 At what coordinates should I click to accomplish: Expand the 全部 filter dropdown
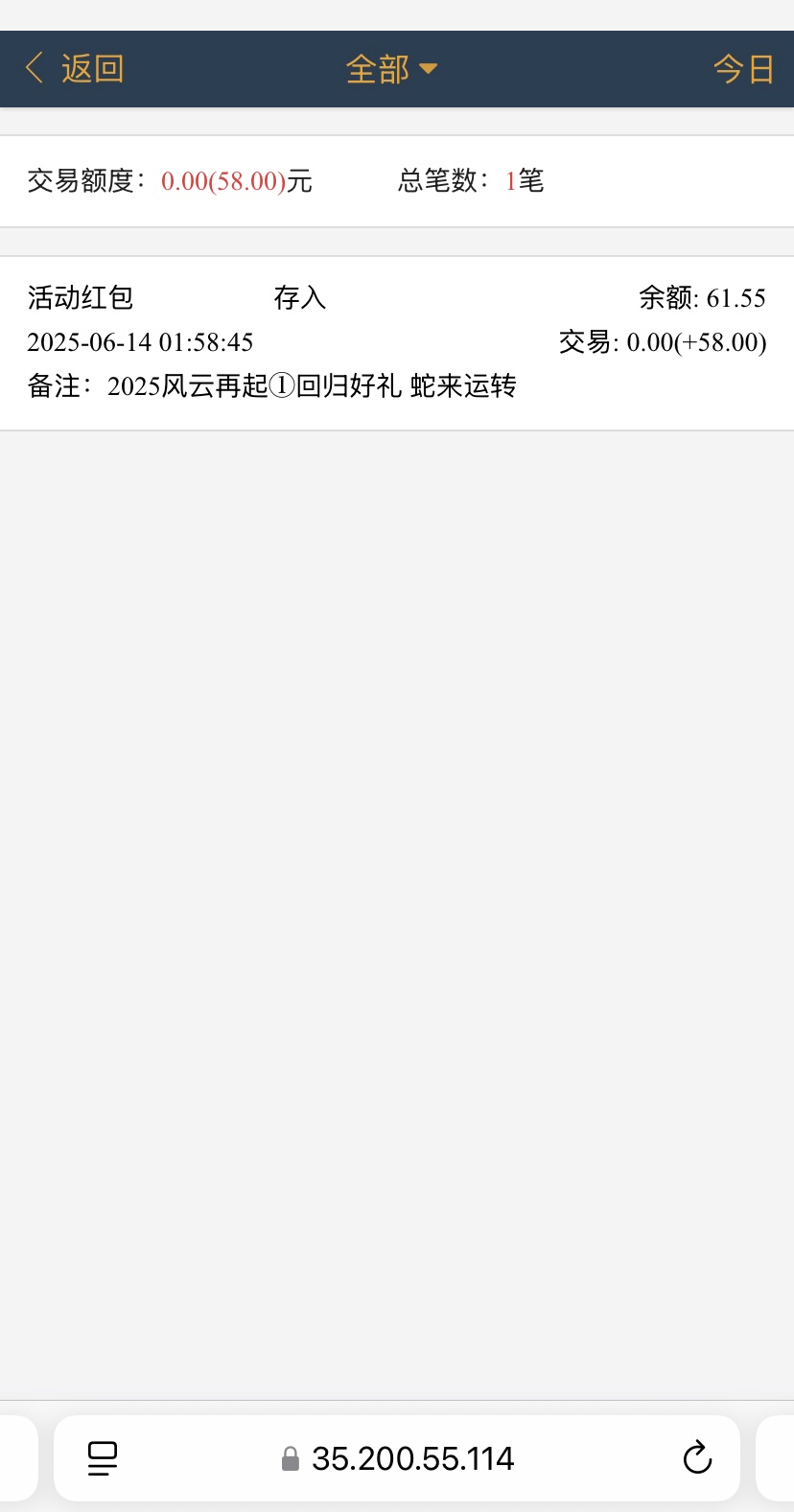click(391, 69)
